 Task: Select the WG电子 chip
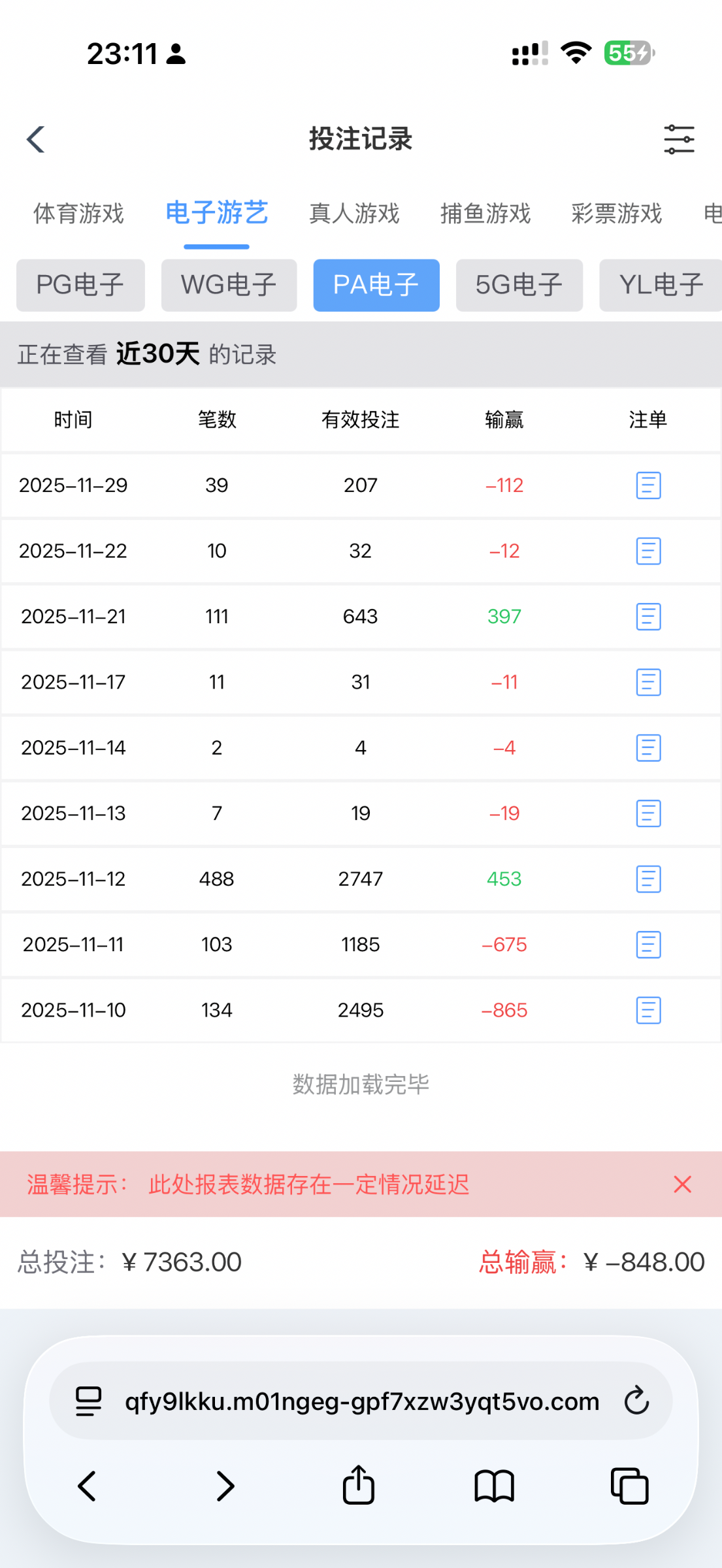229,286
